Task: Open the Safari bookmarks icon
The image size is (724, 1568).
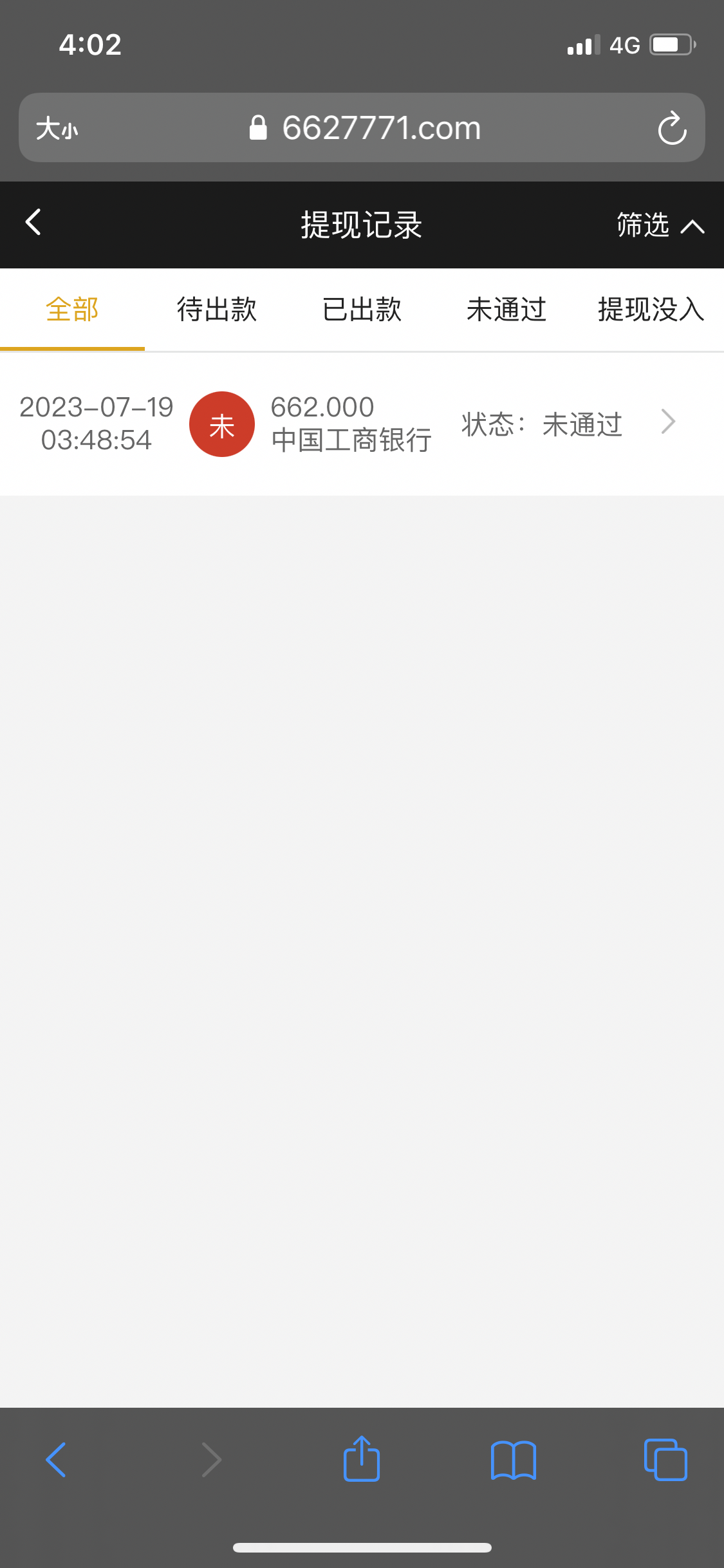Action: (x=514, y=1459)
